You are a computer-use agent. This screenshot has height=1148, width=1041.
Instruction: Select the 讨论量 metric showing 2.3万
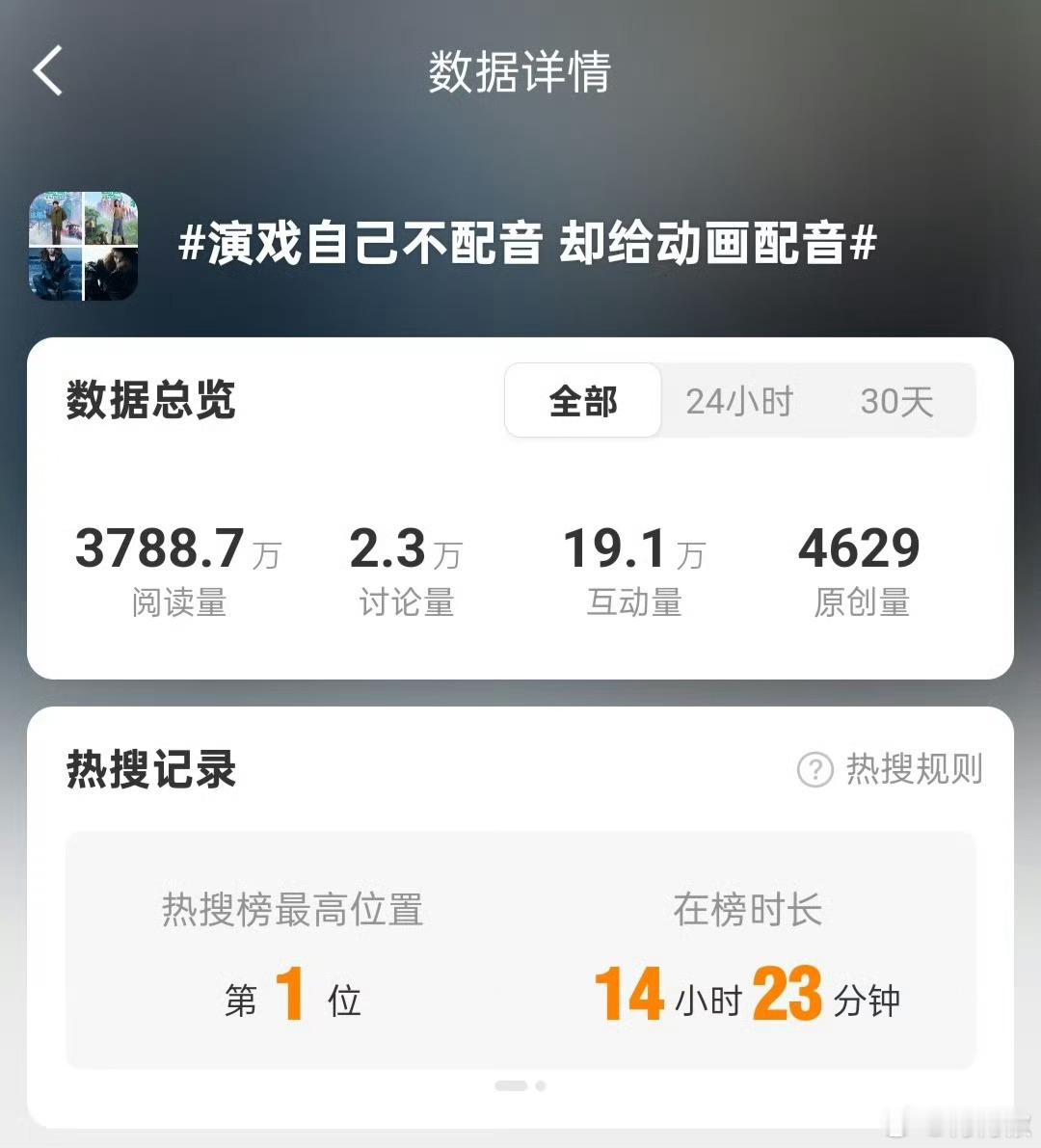(x=406, y=569)
